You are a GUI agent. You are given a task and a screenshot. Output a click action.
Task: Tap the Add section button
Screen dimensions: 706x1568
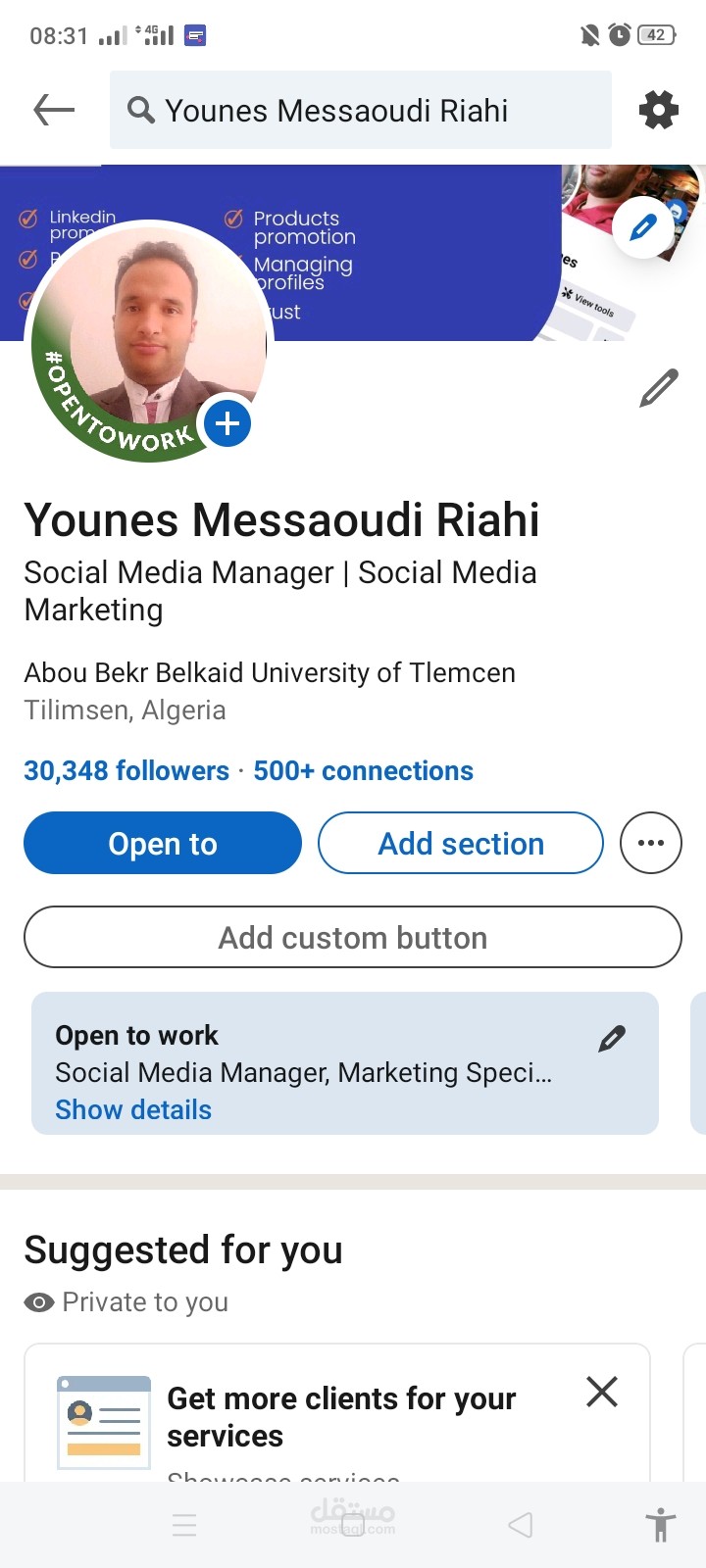tap(460, 843)
